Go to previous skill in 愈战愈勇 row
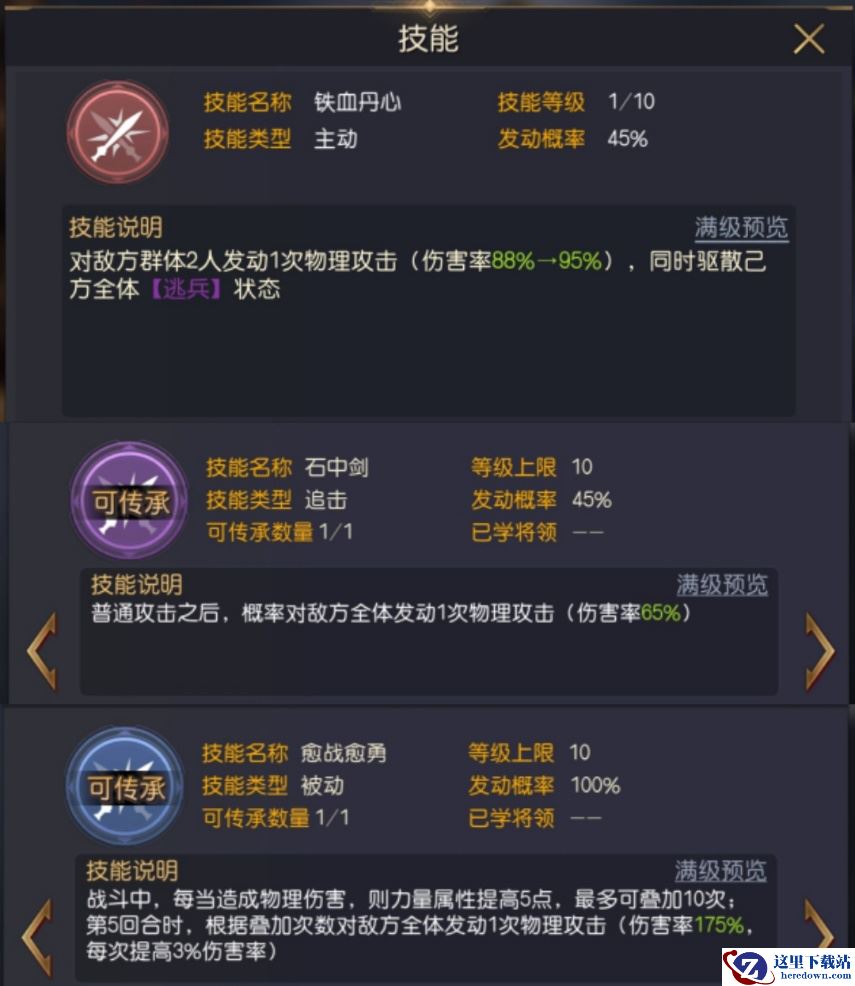The height and width of the screenshot is (986, 855). (x=37, y=935)
